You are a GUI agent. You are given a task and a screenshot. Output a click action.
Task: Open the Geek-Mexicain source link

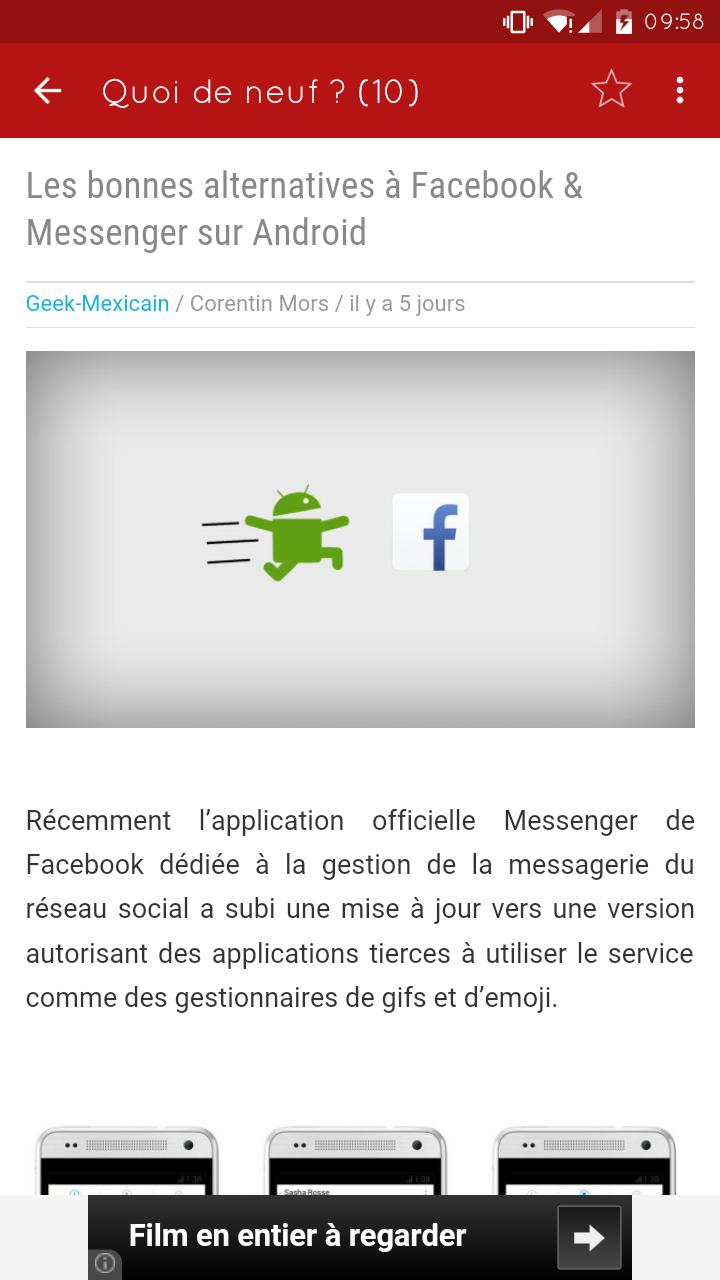[98, 304]
